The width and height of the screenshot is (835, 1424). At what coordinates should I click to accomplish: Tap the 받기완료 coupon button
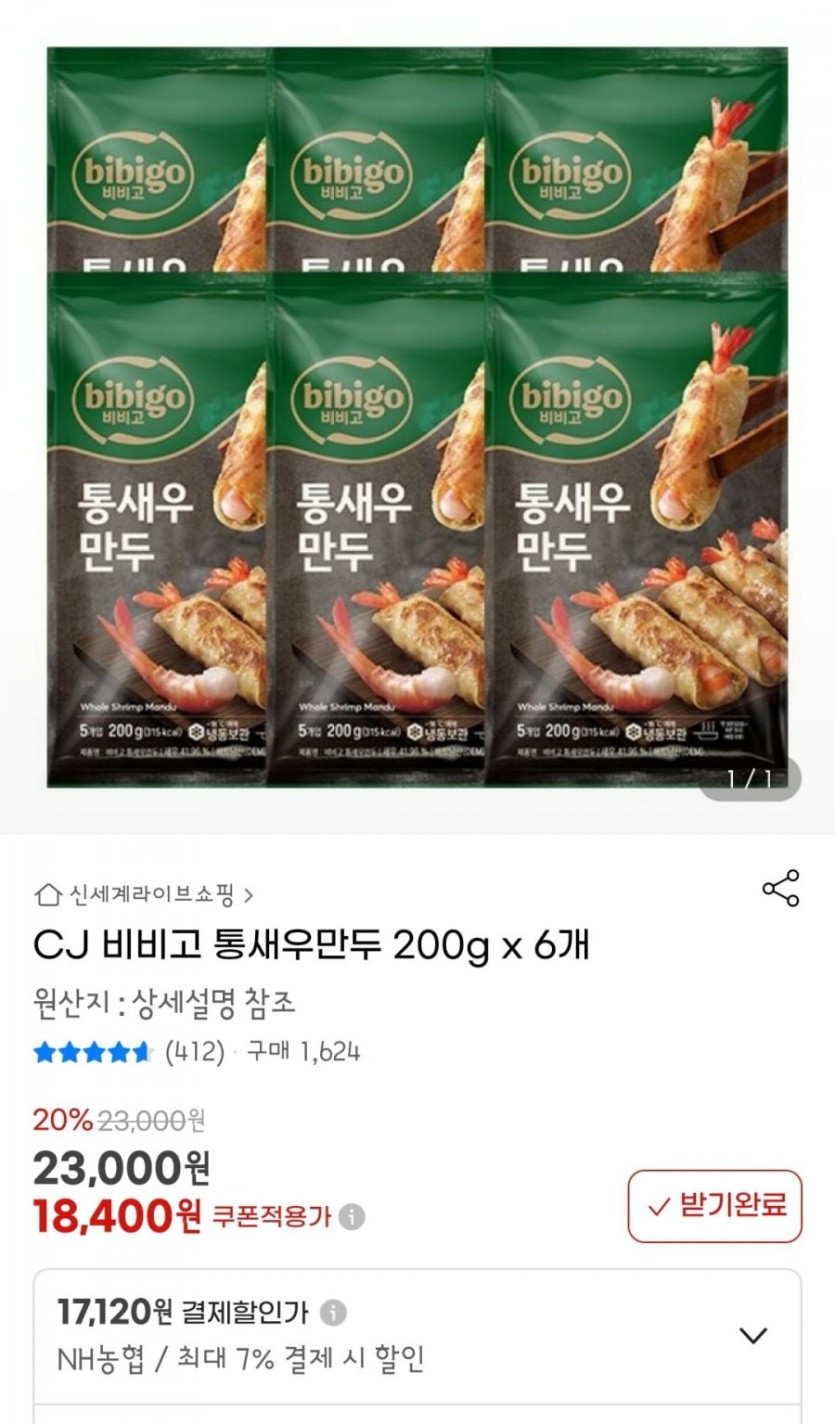715,1206
